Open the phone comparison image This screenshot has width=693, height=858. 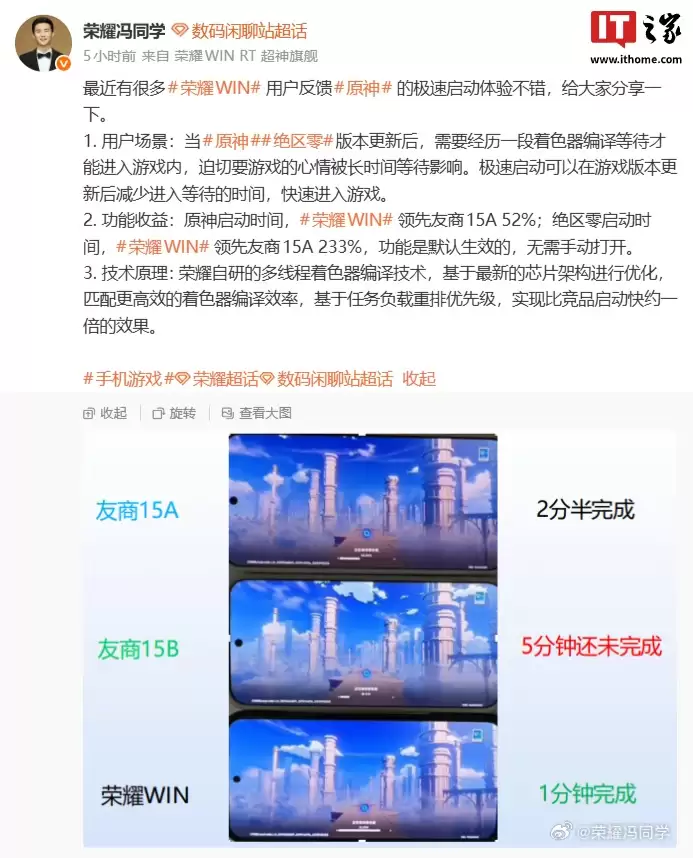(379, 640)
